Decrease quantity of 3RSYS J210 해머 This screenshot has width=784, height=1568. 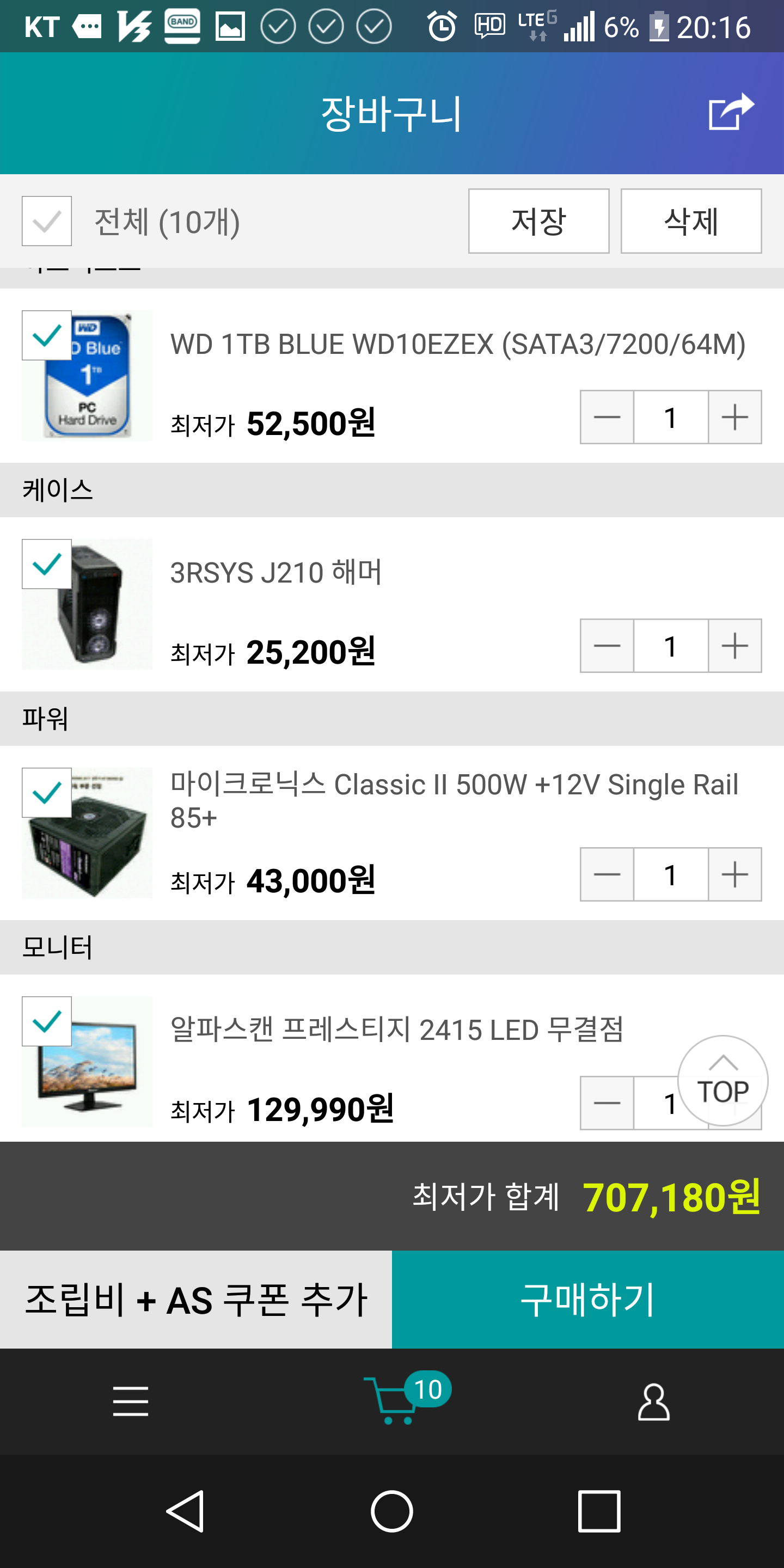(x=607, y=646)
